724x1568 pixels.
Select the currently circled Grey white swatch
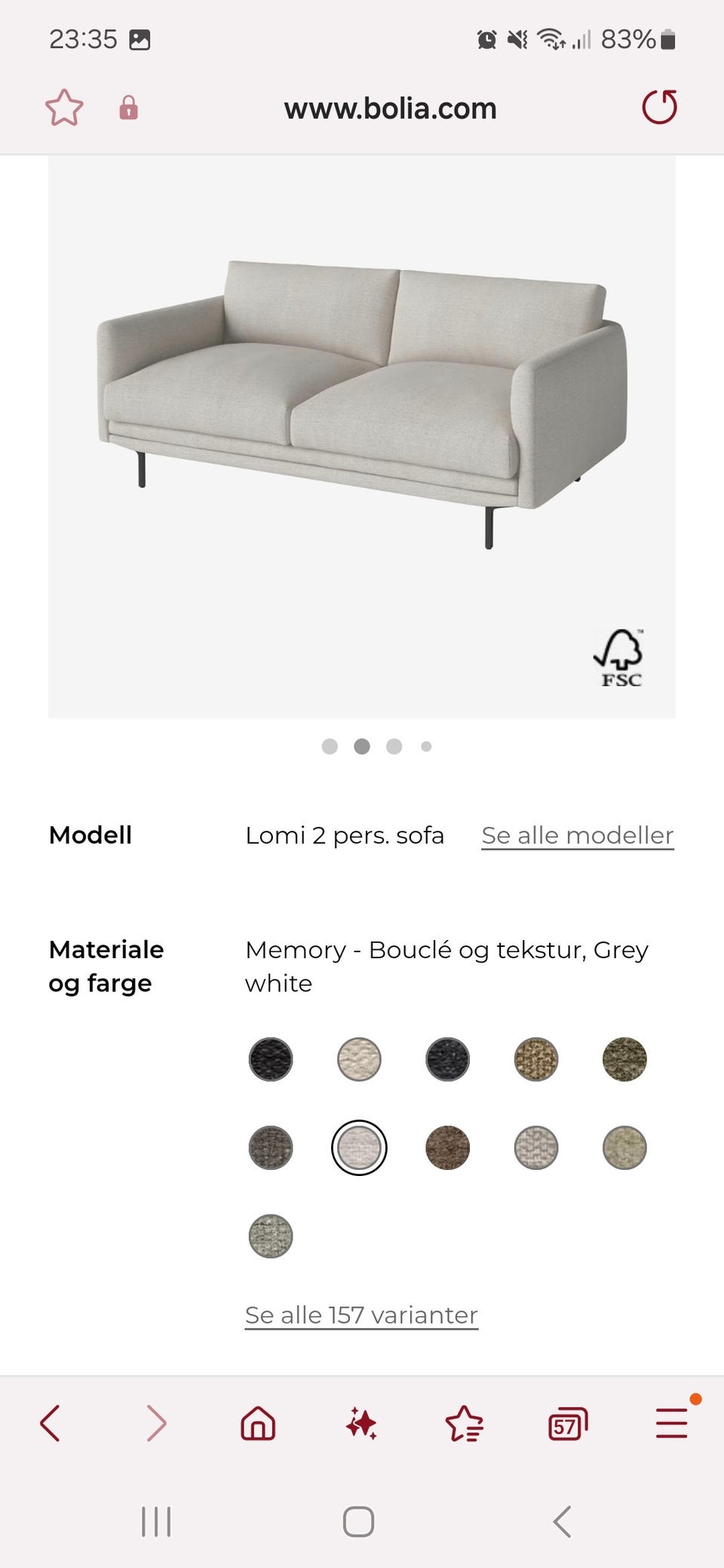pyautogui.click(x=358, y=1147)
